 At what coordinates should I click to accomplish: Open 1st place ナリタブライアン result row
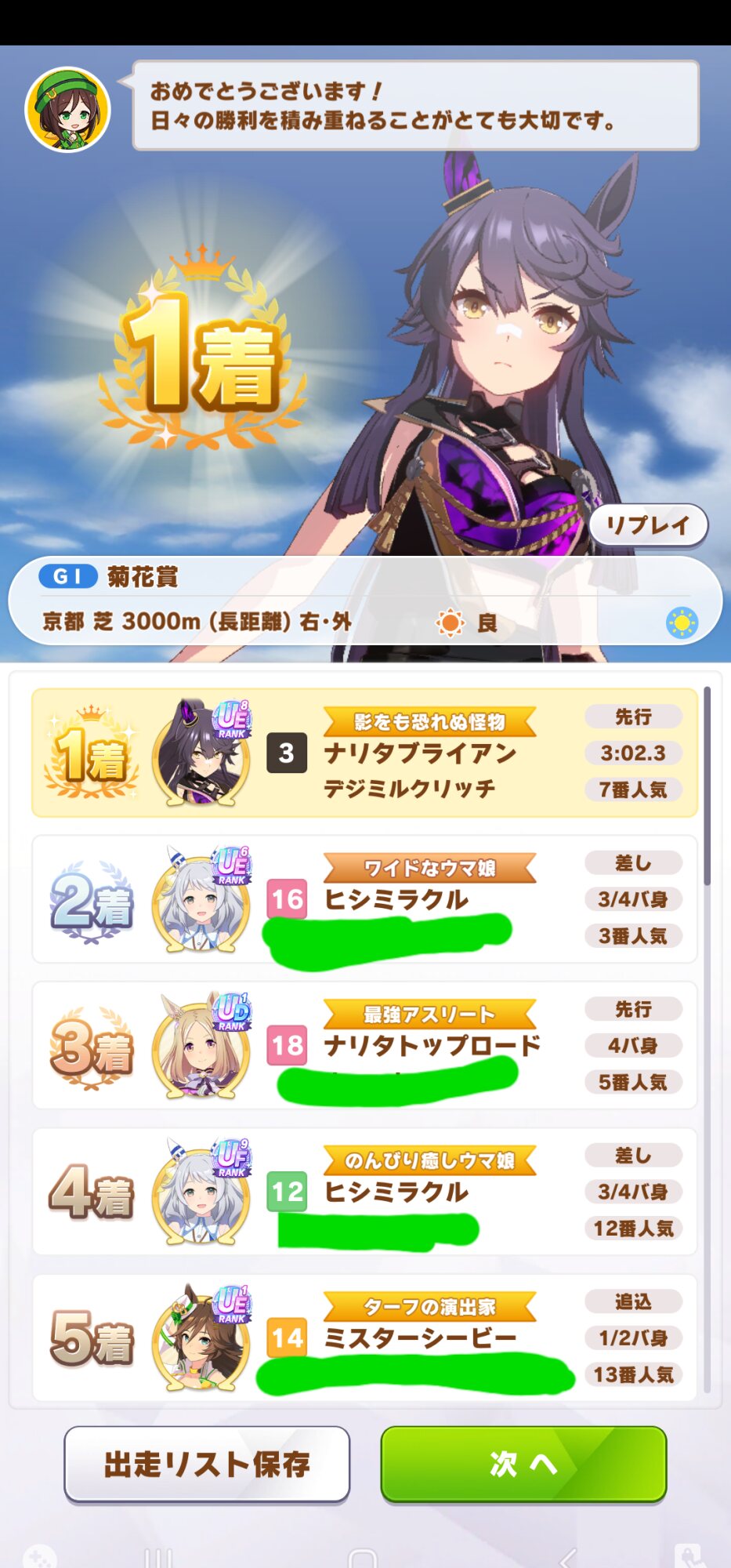click(x=364, y=753)
